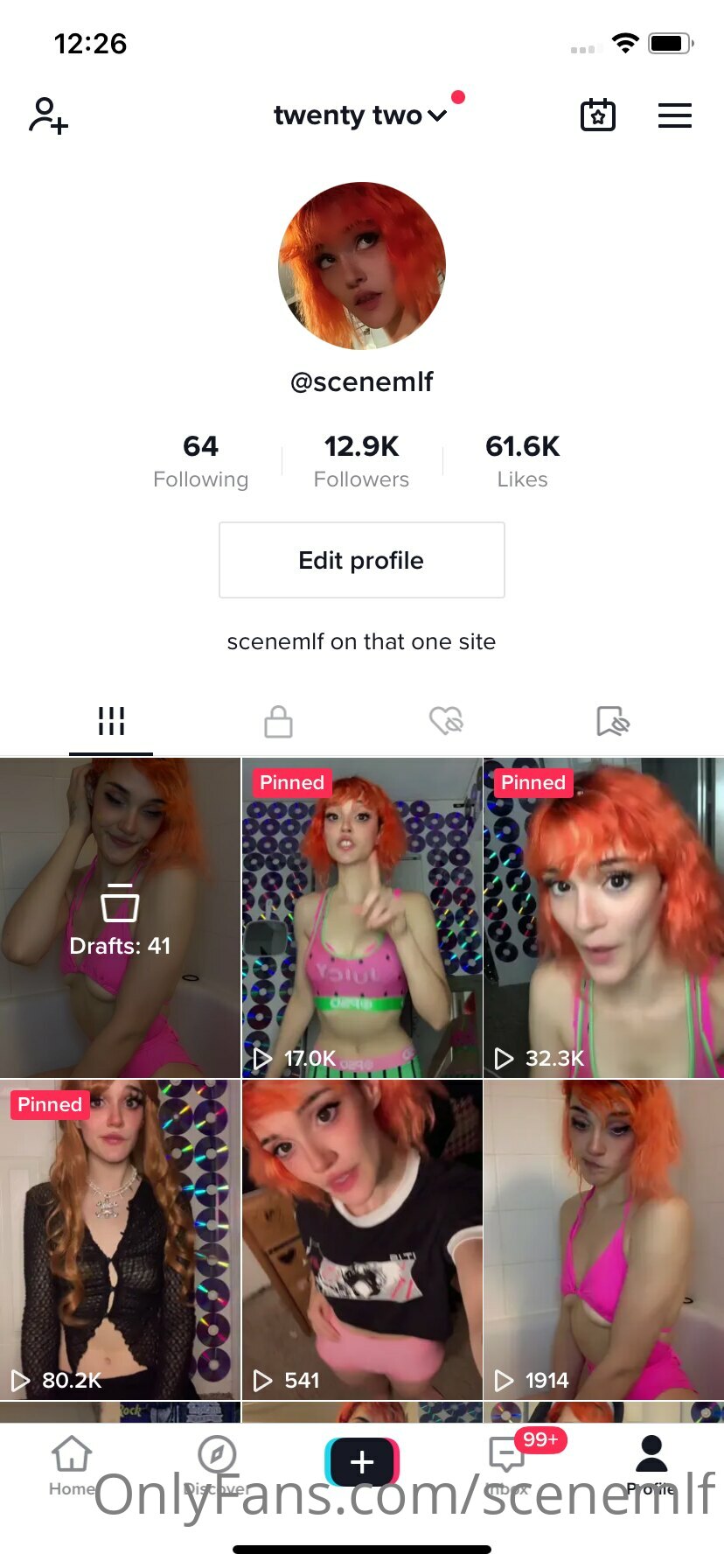Switch to the saved bookmarks tab
Viewport: 724px width, 1568px height.
(x=612, y=722)
